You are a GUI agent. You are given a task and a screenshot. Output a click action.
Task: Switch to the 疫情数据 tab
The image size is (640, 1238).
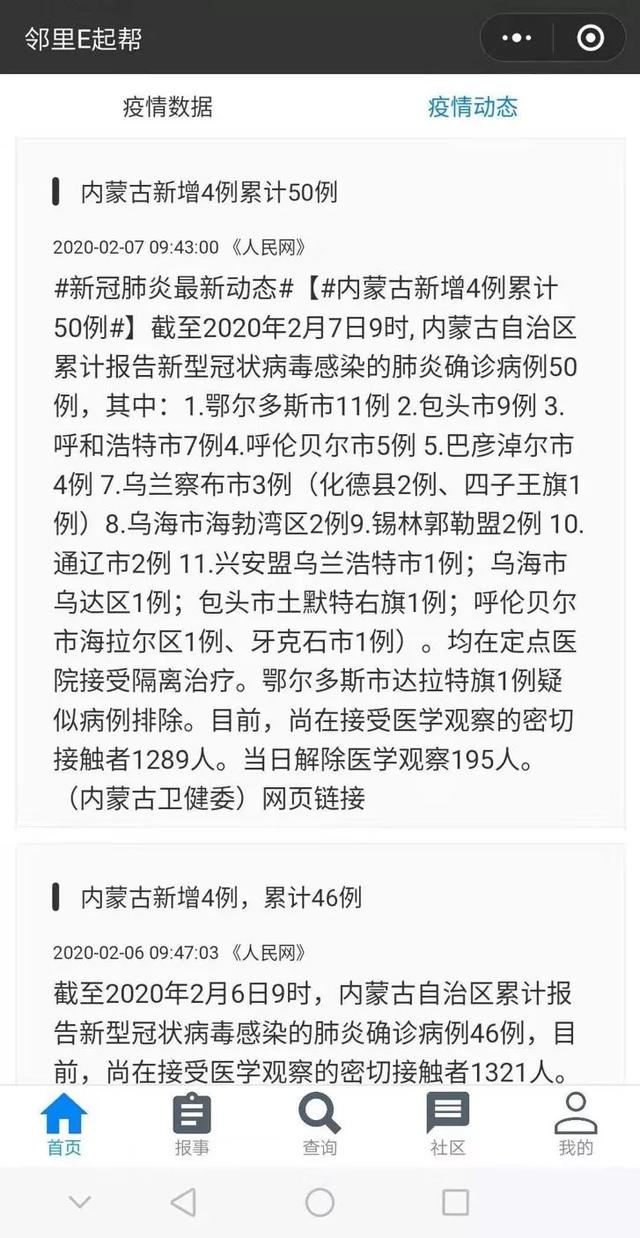tap(167, 106)
